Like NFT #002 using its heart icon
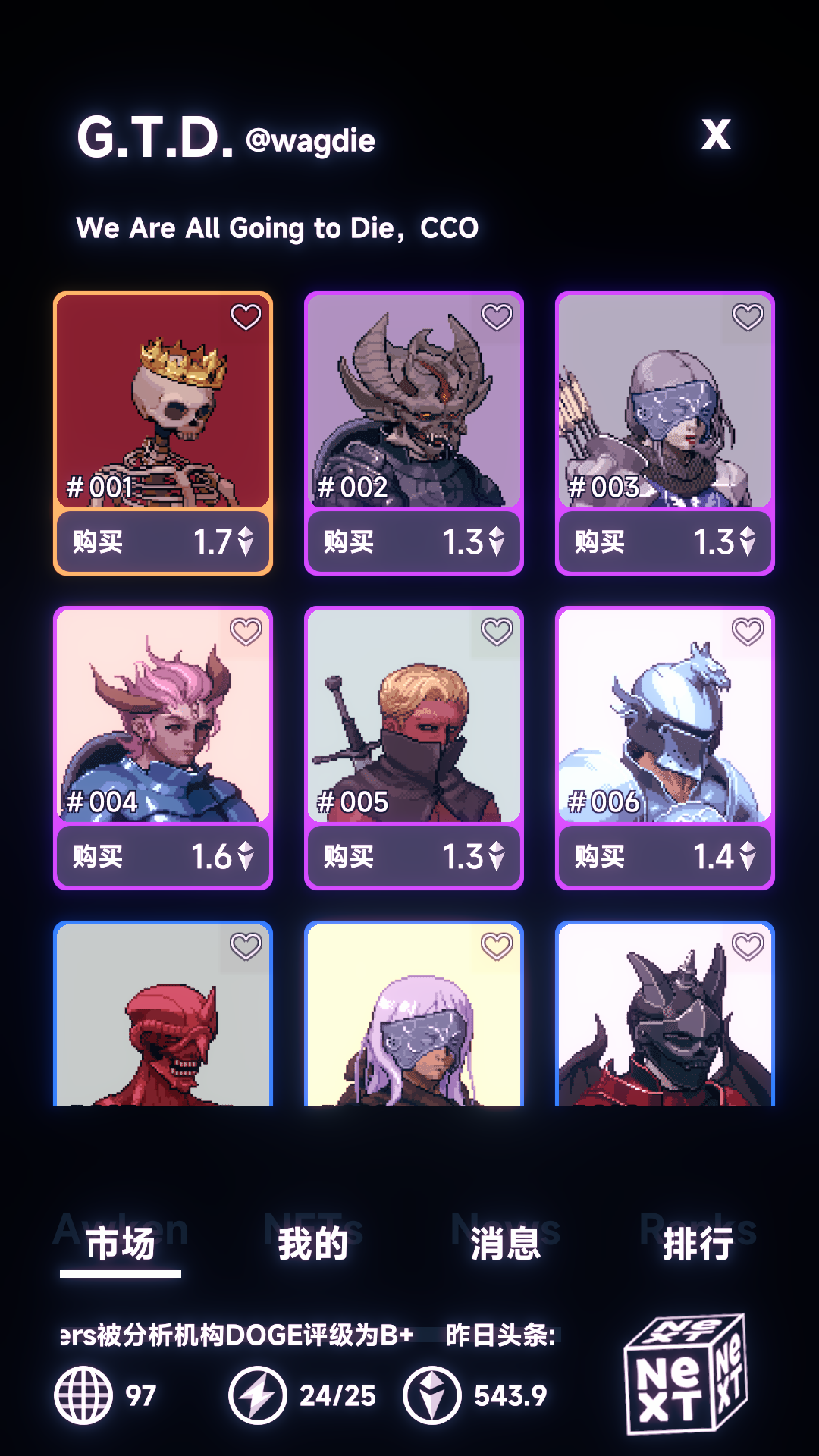 (497, 317)
